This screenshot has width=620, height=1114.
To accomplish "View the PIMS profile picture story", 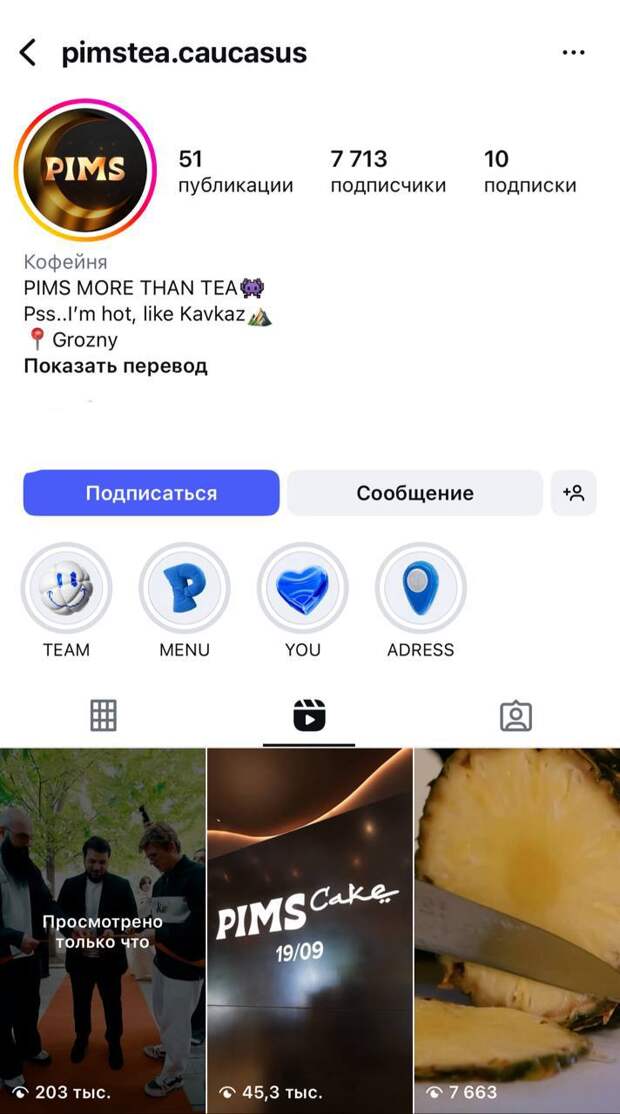I will 85,170.
